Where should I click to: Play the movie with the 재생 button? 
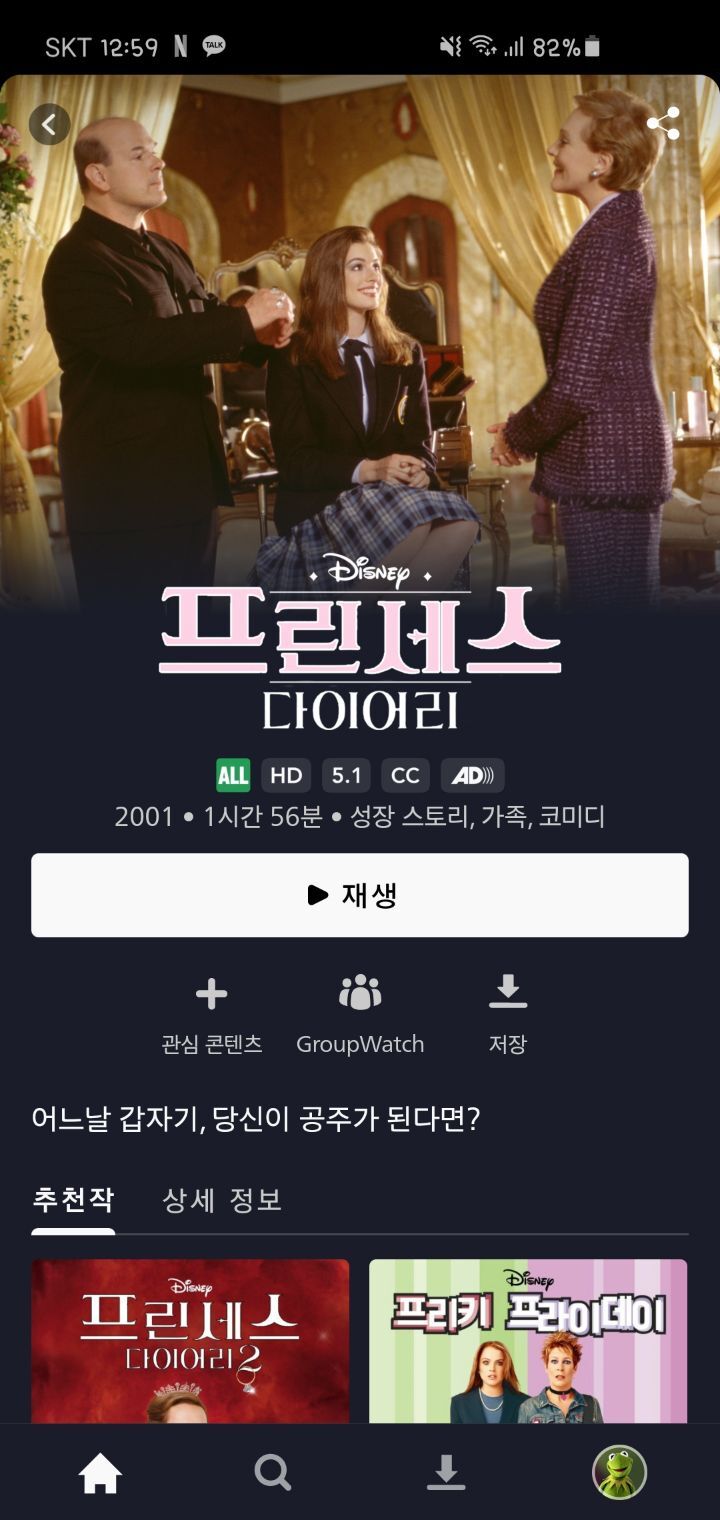click(360, 895)
